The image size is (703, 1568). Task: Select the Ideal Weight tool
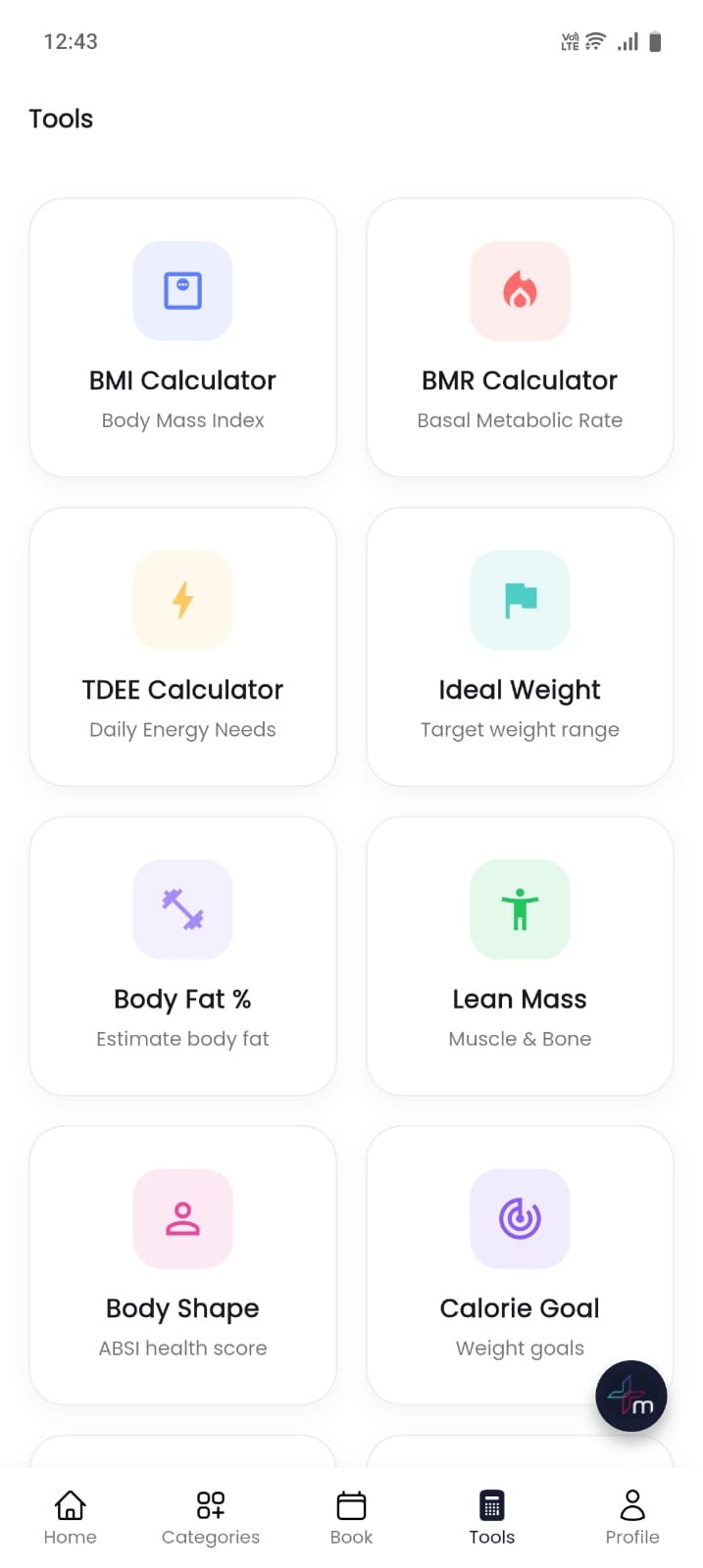pyautogui.click(x=520, y=647)
